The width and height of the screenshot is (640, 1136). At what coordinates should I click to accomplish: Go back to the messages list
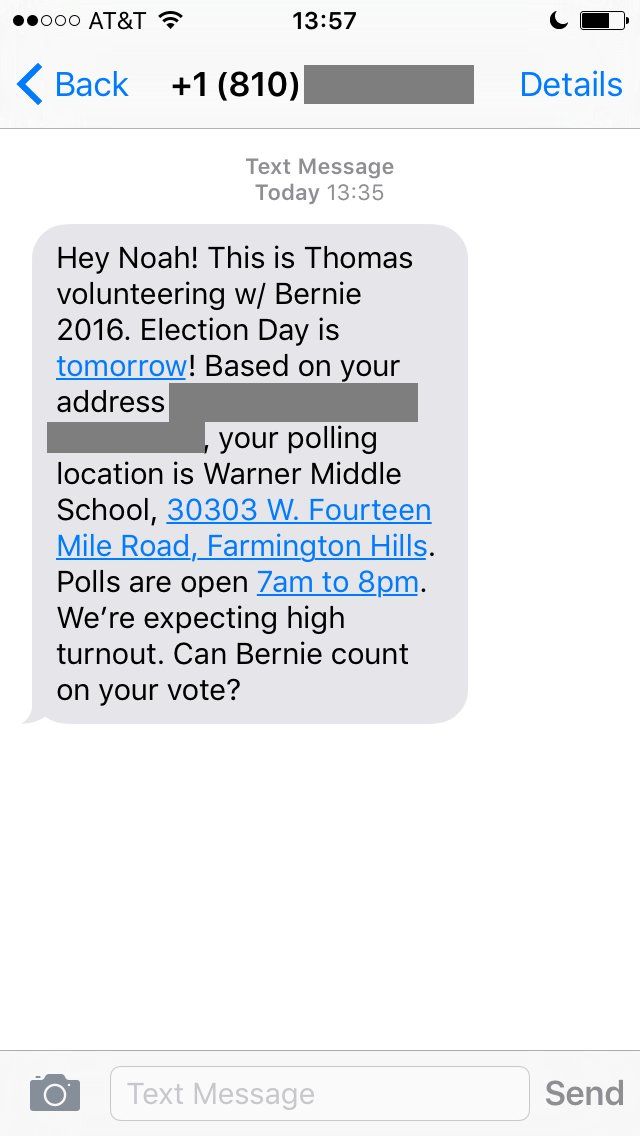pos(73,85)
